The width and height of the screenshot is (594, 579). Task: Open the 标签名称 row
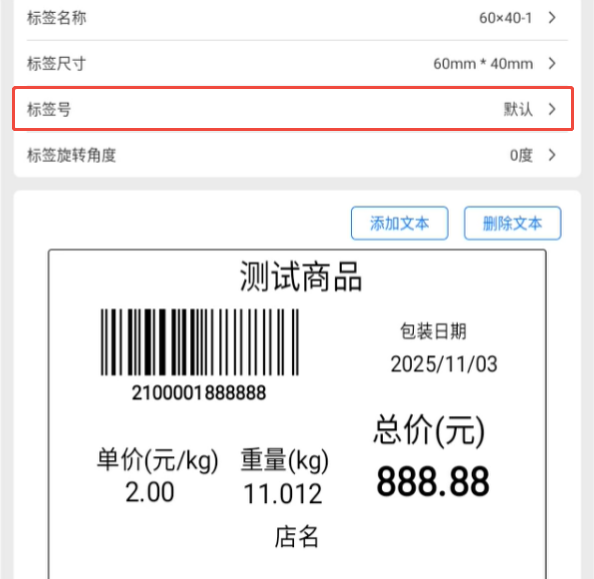click(x=297, y=18)
